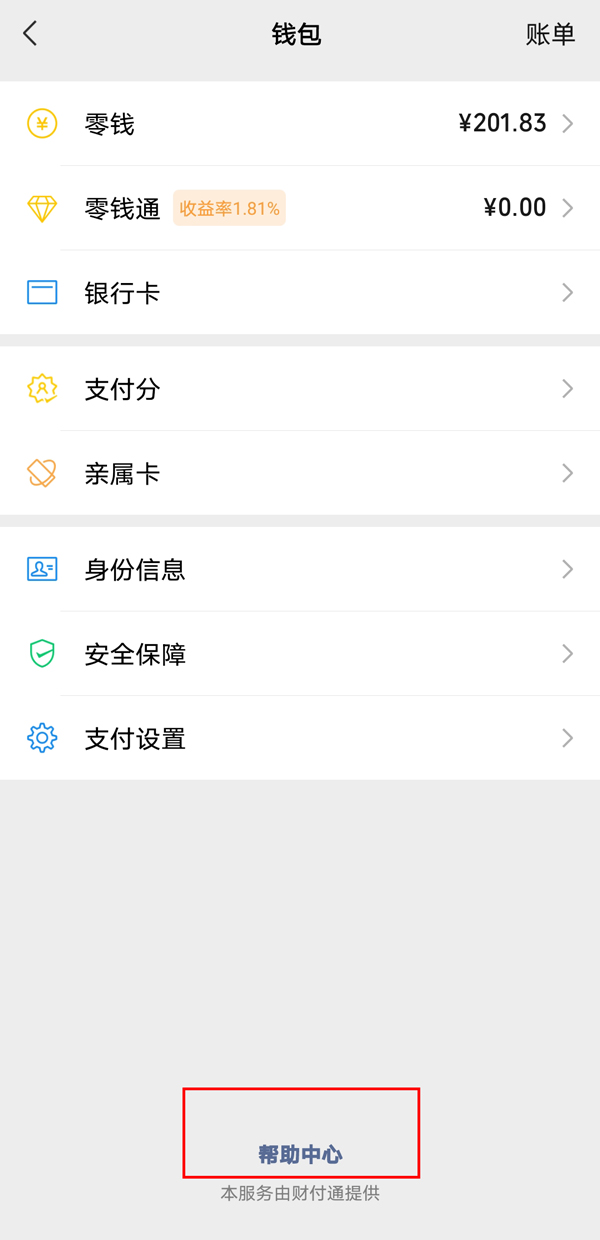
Task: Open 银行卡 to view bank cards
Action: [x=300, y=293]
